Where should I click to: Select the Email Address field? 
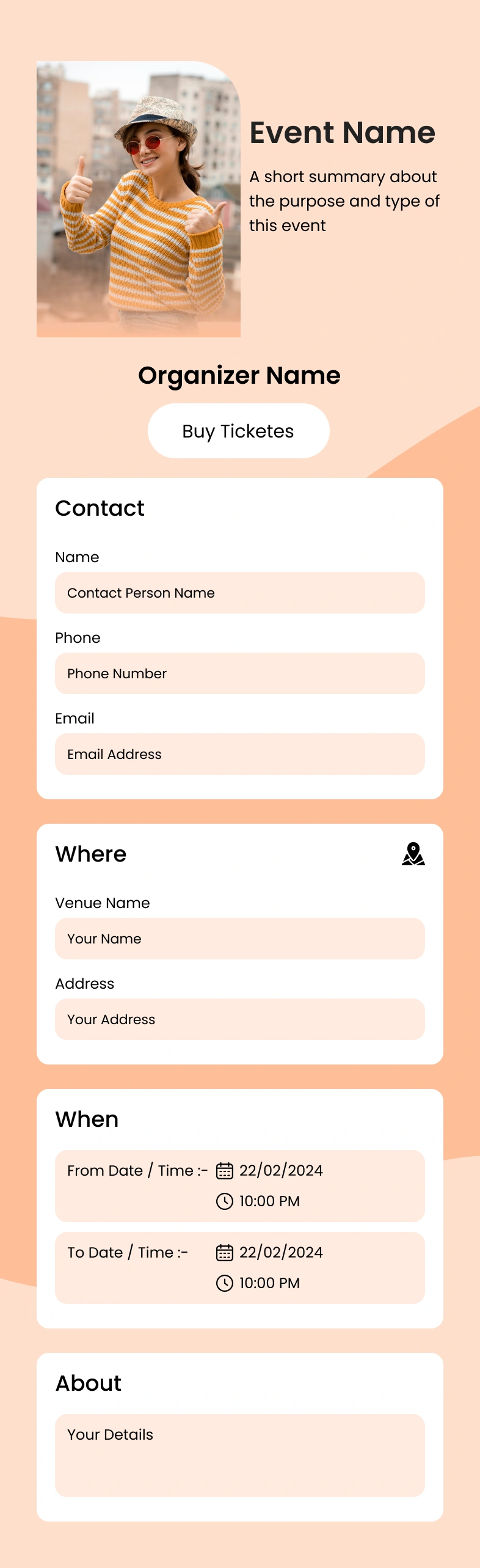coord(239,754)
